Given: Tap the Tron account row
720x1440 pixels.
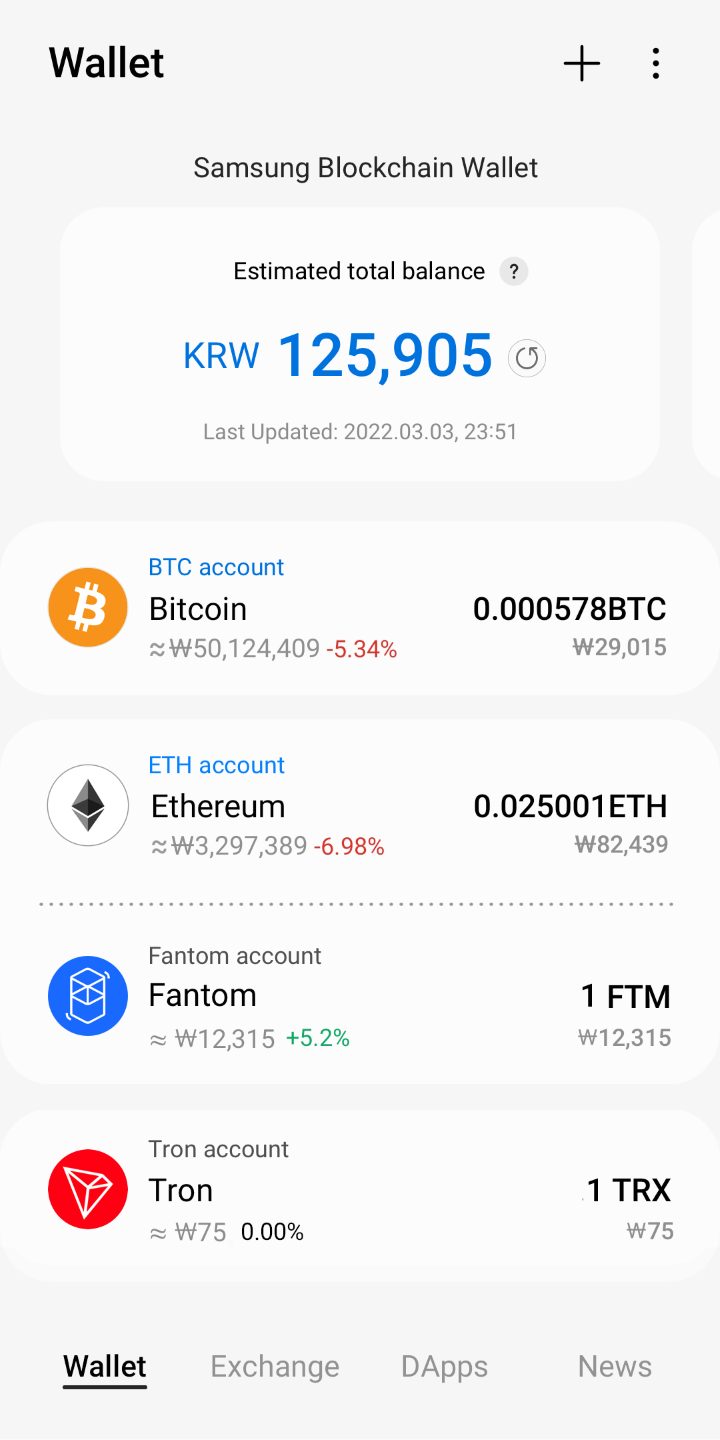Looking at the screenshot, I should (x=360, y=1189).
